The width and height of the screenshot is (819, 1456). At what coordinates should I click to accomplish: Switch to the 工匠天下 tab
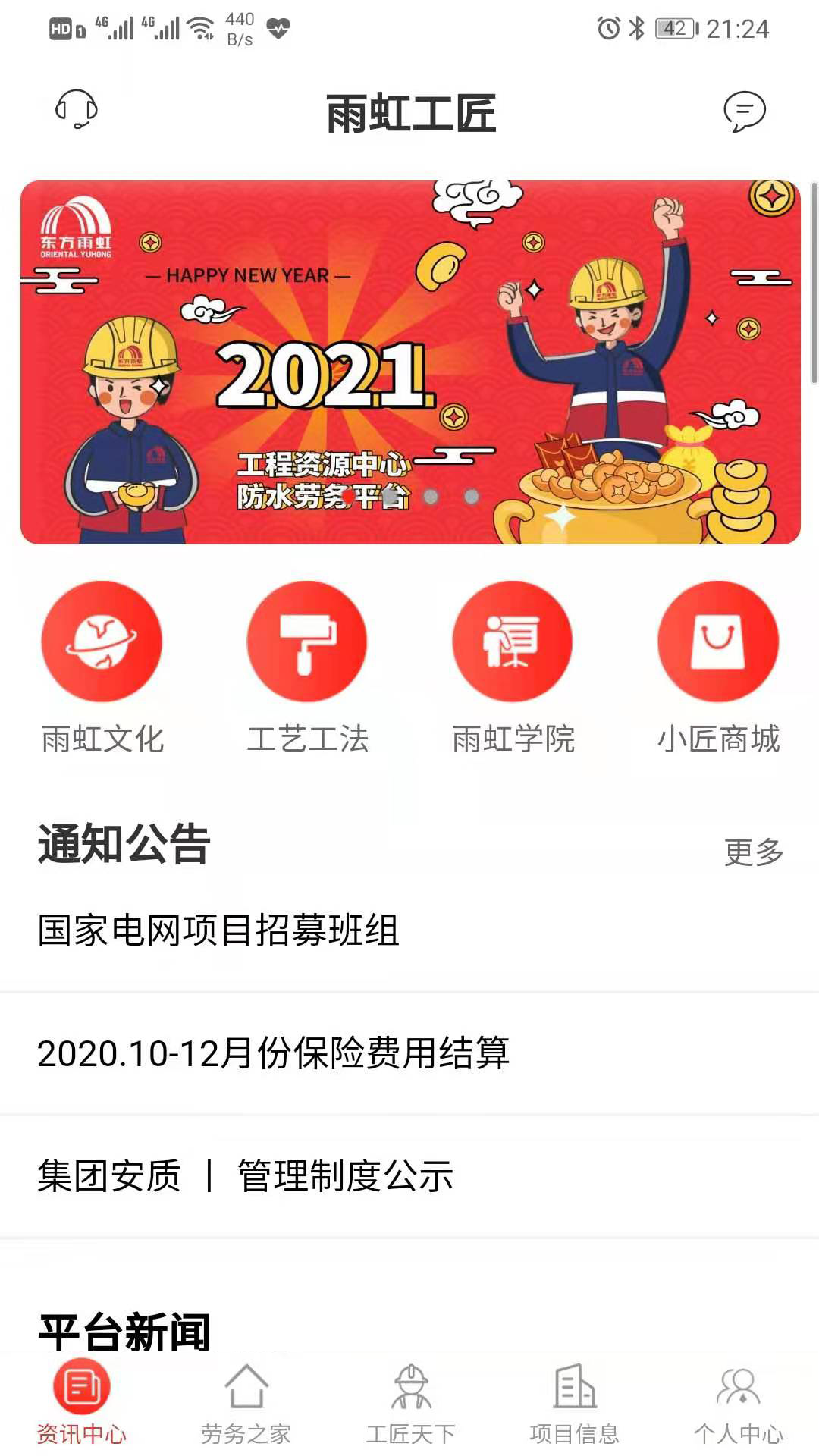click(410, 1403)
